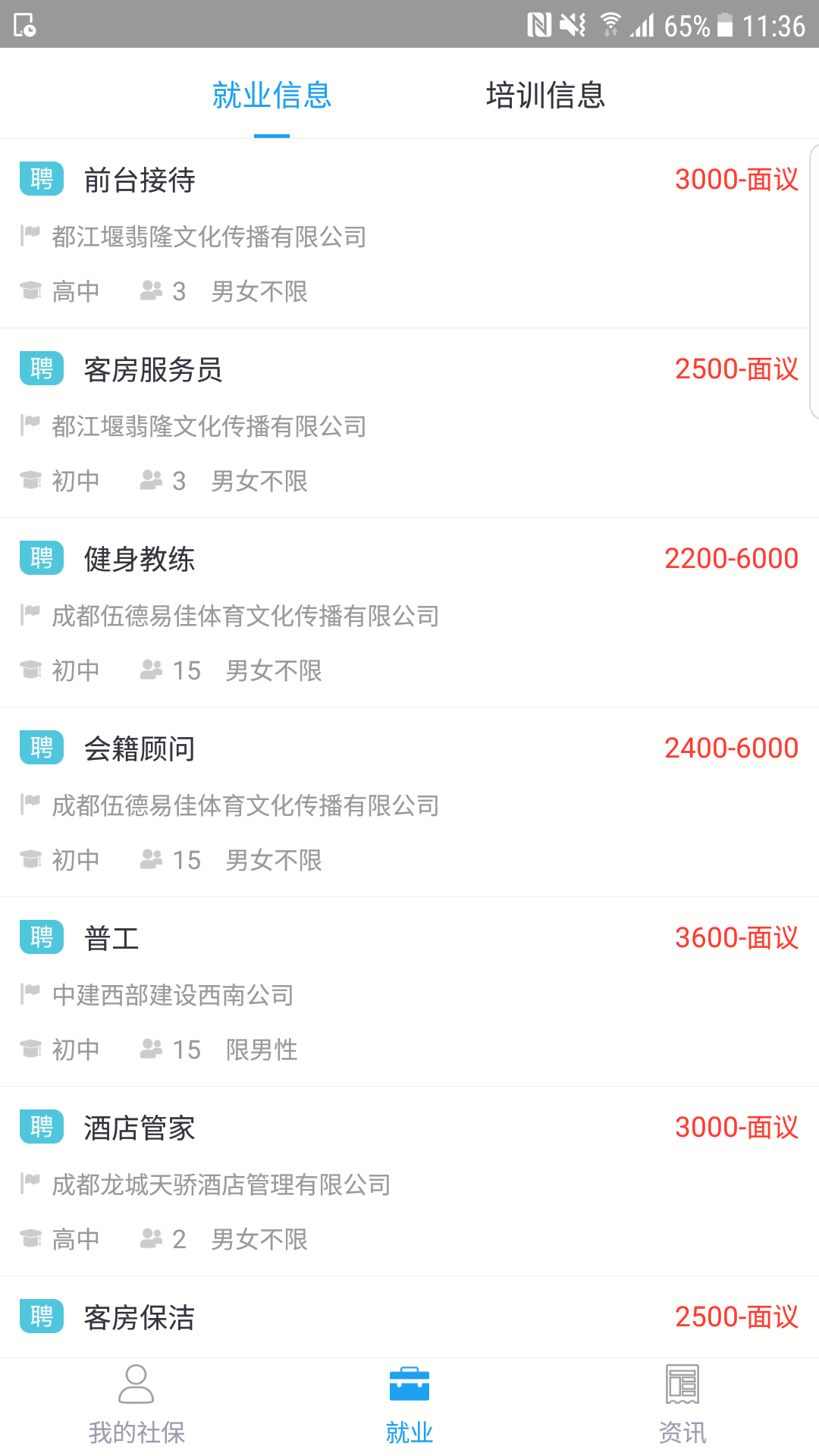Tap the 就业 briefcase icon in bottom navigation

[x=409, y=1384]
